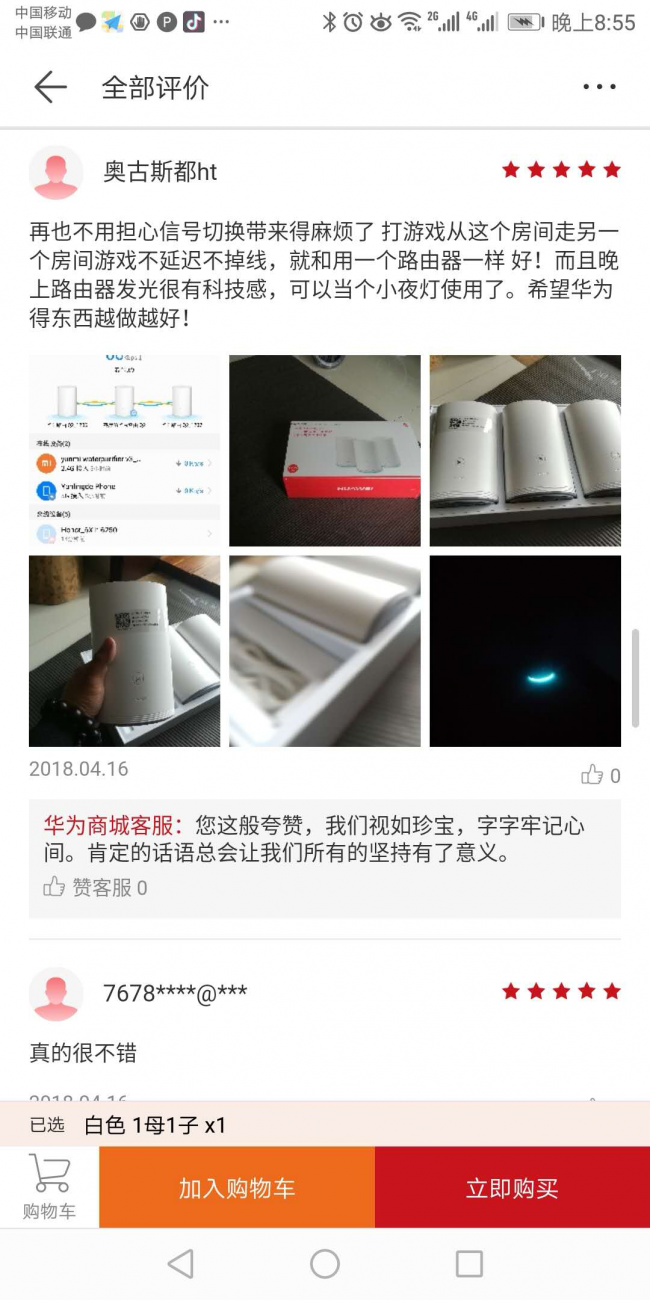
Task: Open close-up photo of router in box
Action: (324, 651)
